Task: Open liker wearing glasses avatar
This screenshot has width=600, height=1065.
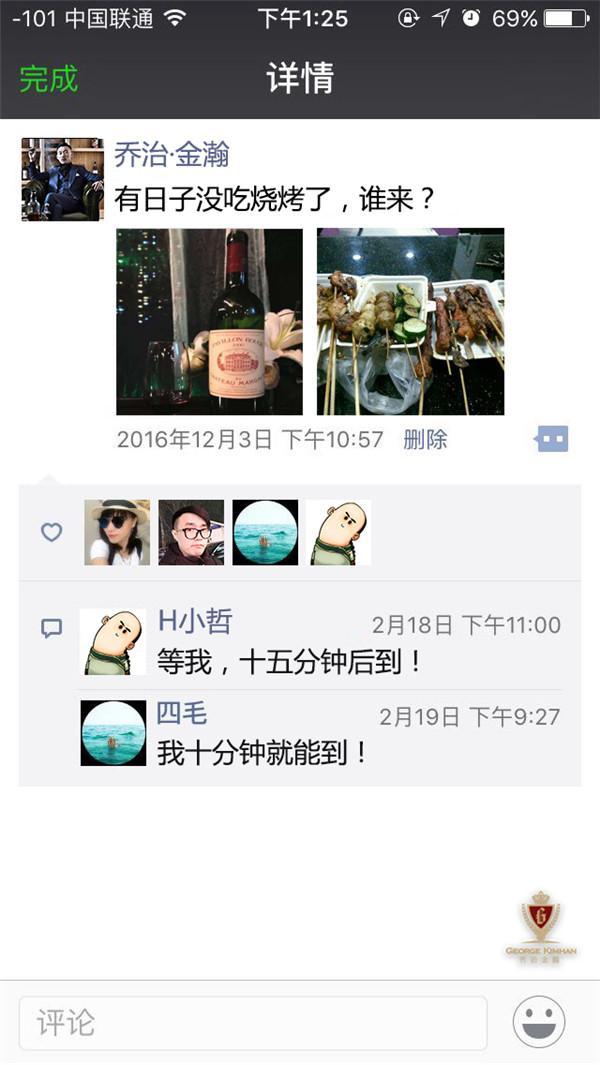Action: pyautogui.click(x=191, y=532)
